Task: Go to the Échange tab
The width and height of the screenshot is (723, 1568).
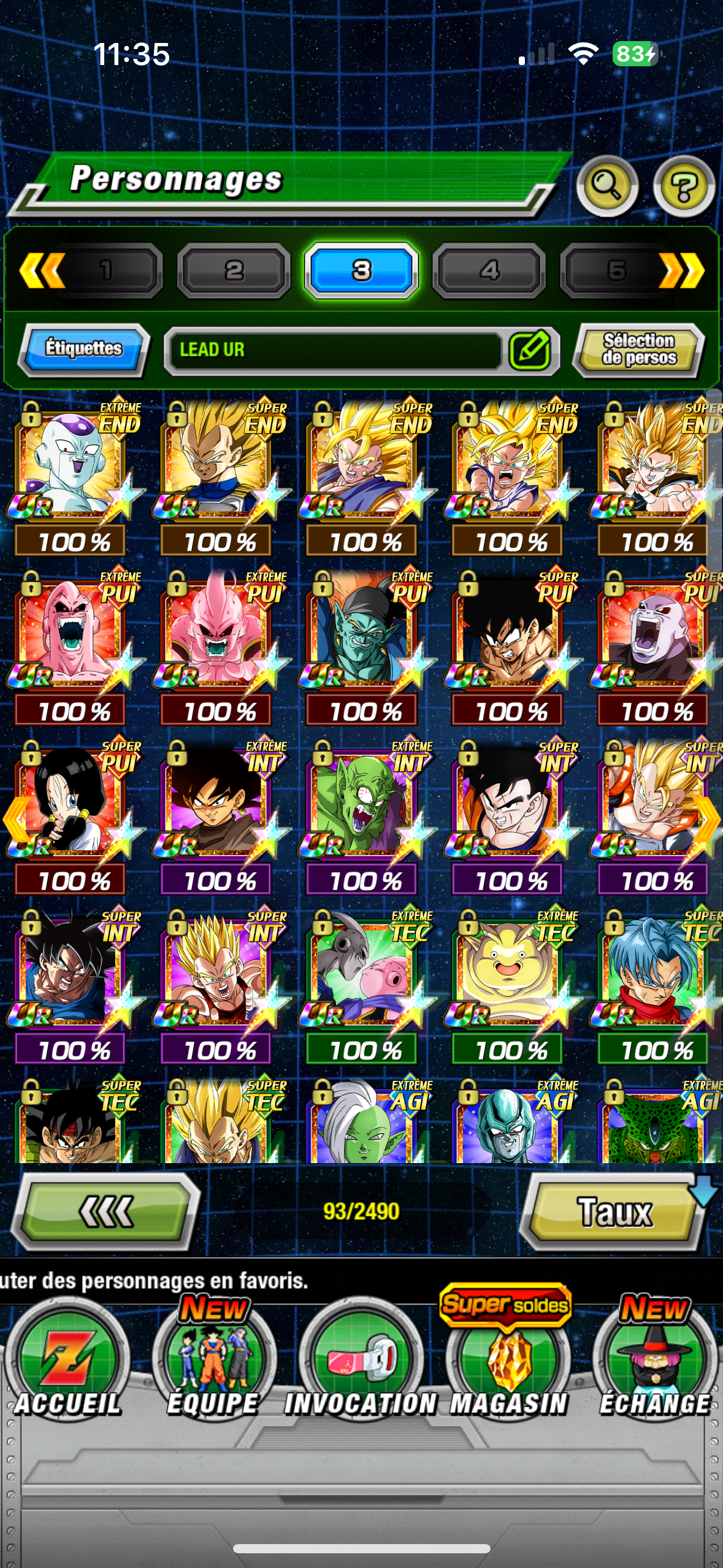Action: 654,1369
